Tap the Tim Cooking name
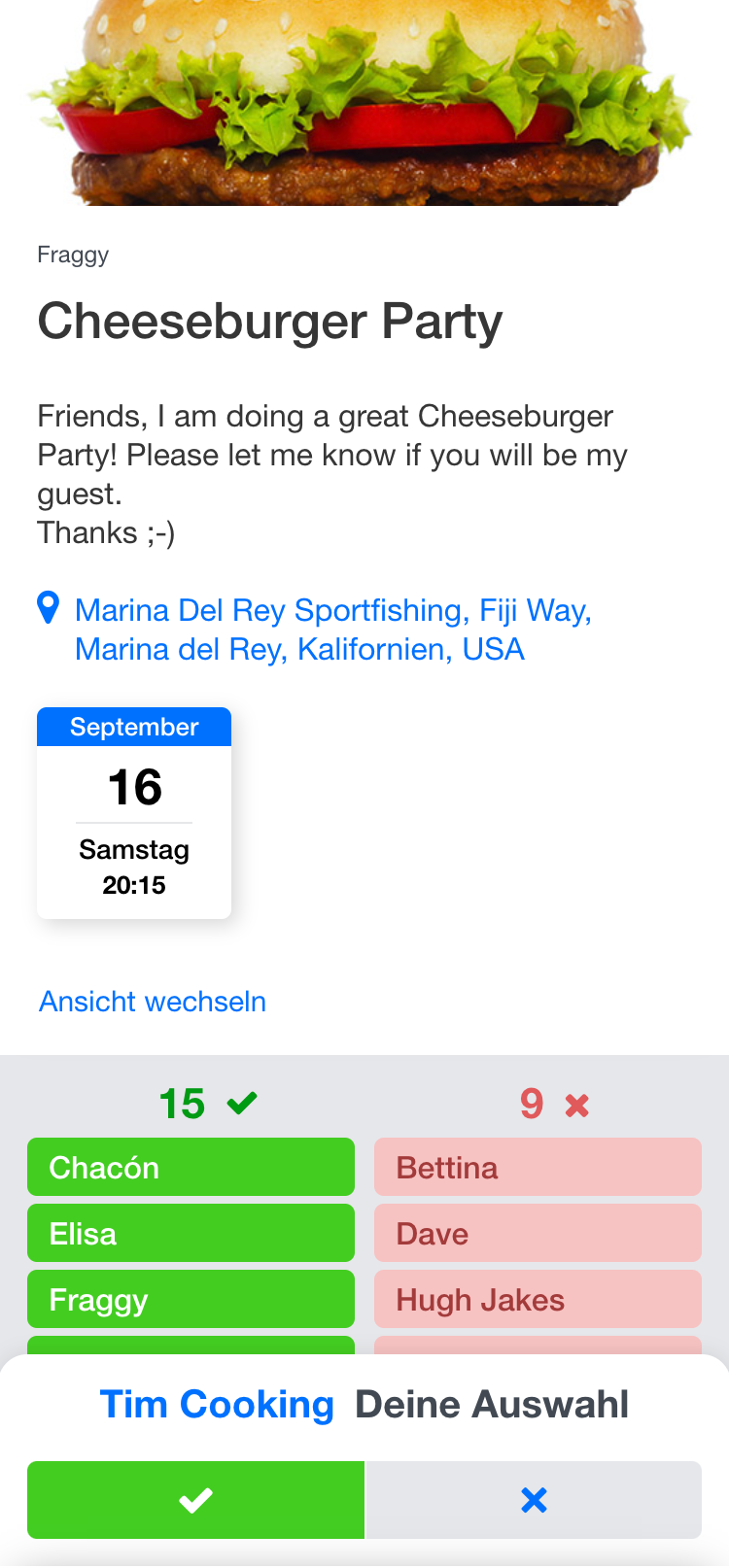The height and width of the screenshot is (1568, 729). [x=217, y=1405]
